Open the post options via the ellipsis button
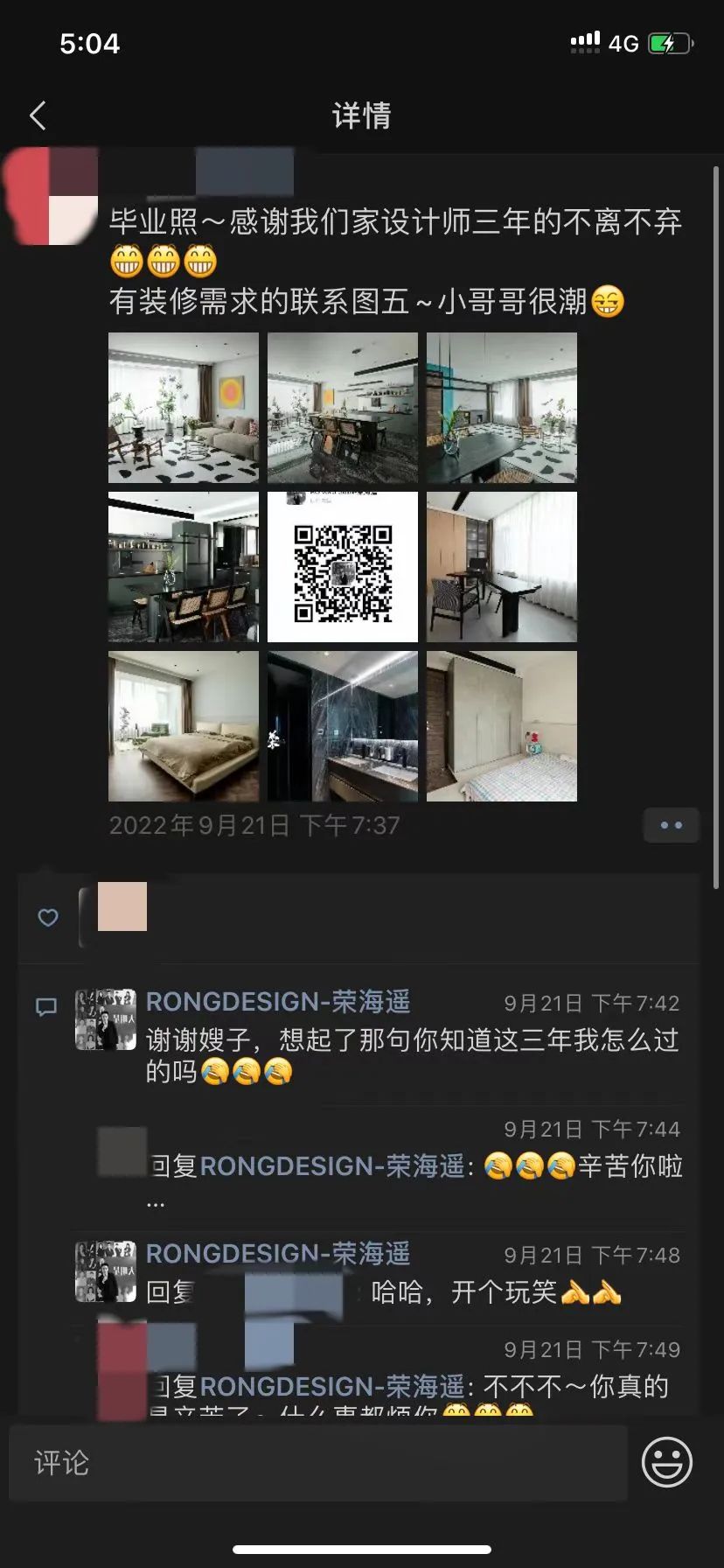 click(671, 824)
